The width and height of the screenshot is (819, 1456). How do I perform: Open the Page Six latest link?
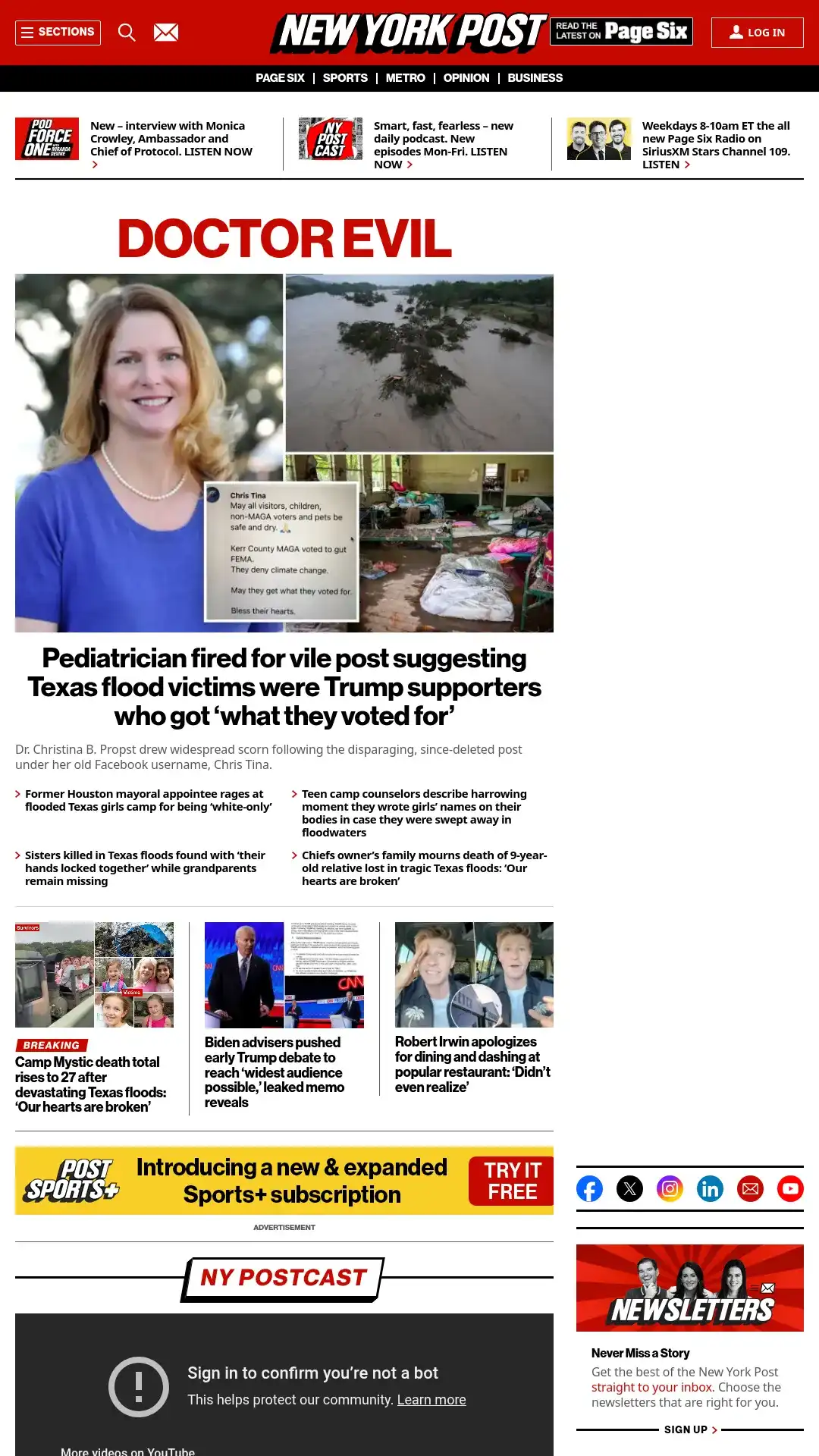coord(621,32)
